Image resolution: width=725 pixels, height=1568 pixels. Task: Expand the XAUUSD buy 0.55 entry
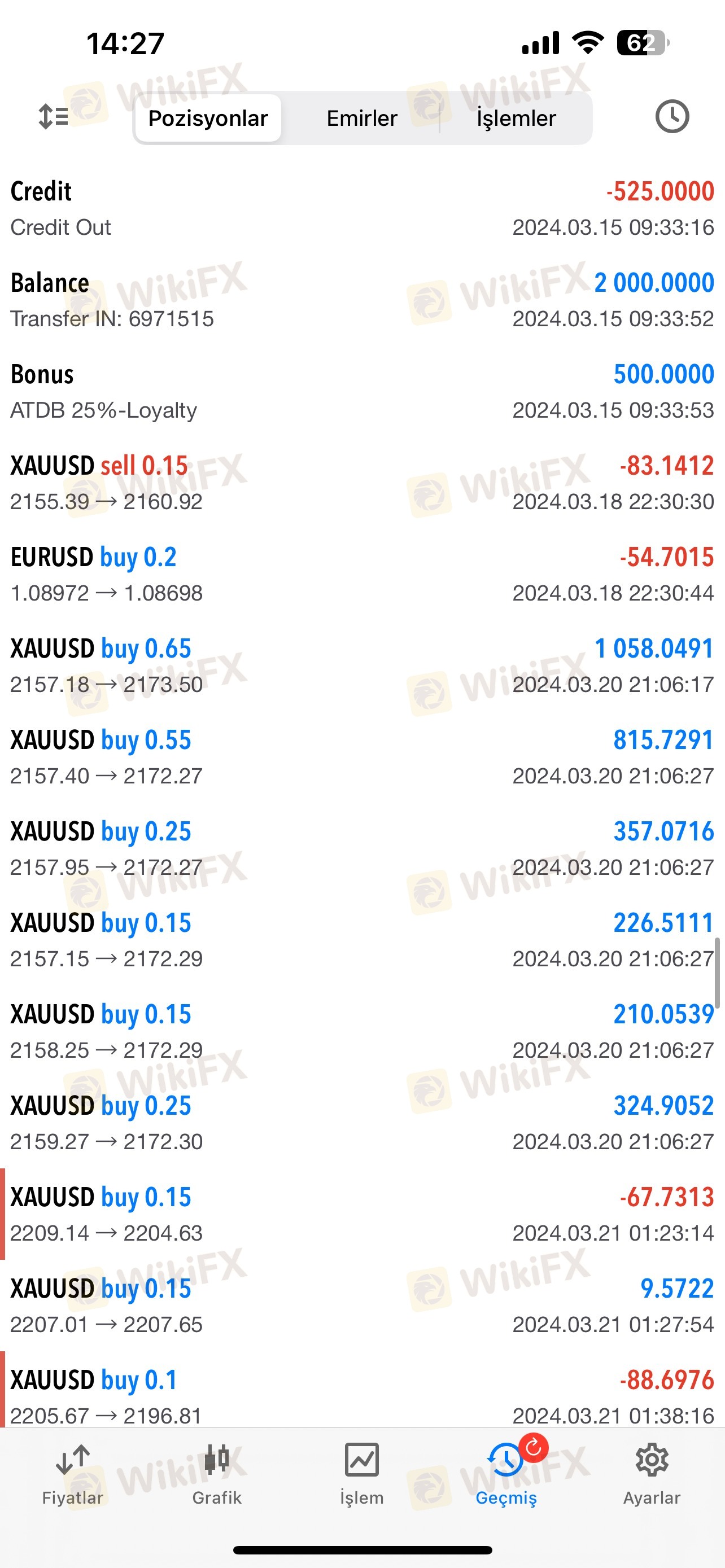coord(362,757)
